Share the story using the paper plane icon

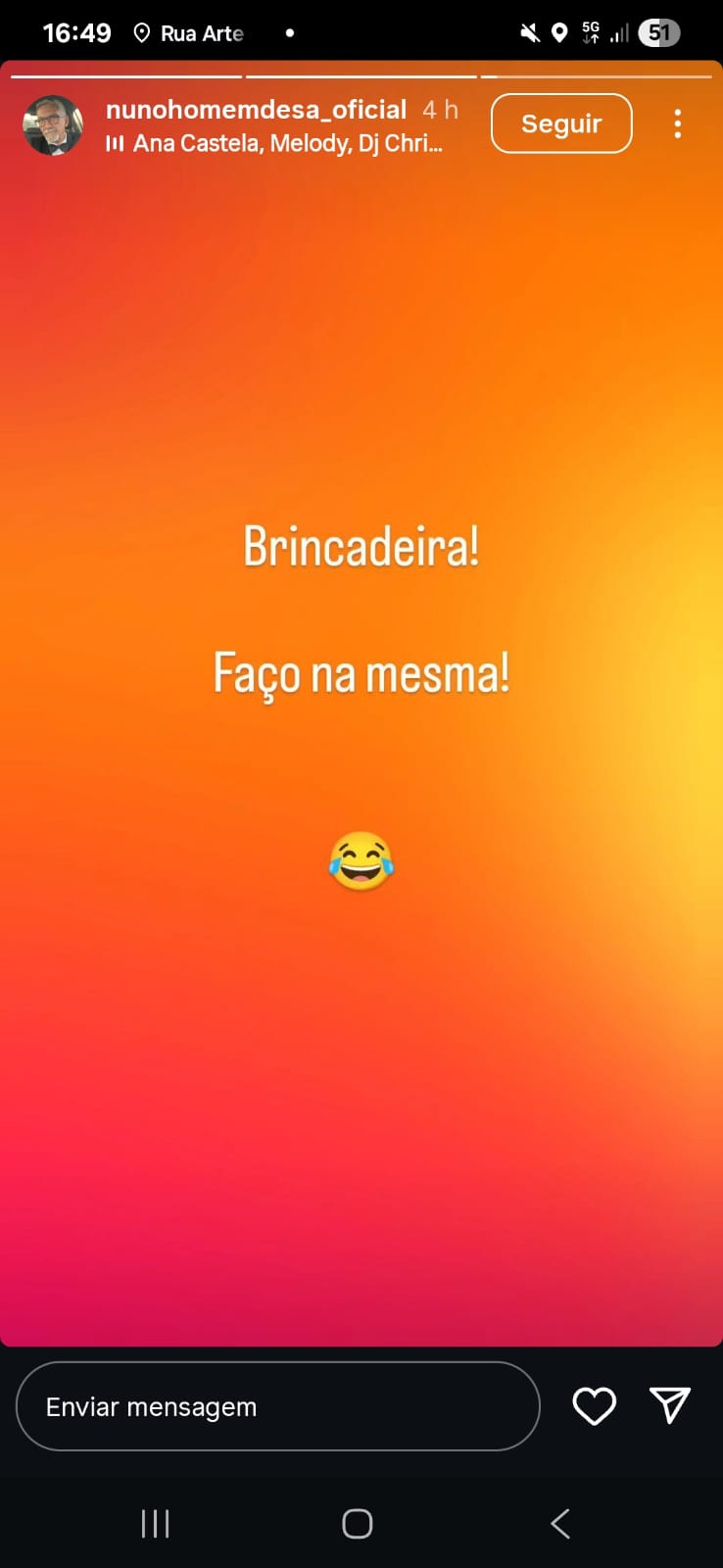(x=670, y=1405)
